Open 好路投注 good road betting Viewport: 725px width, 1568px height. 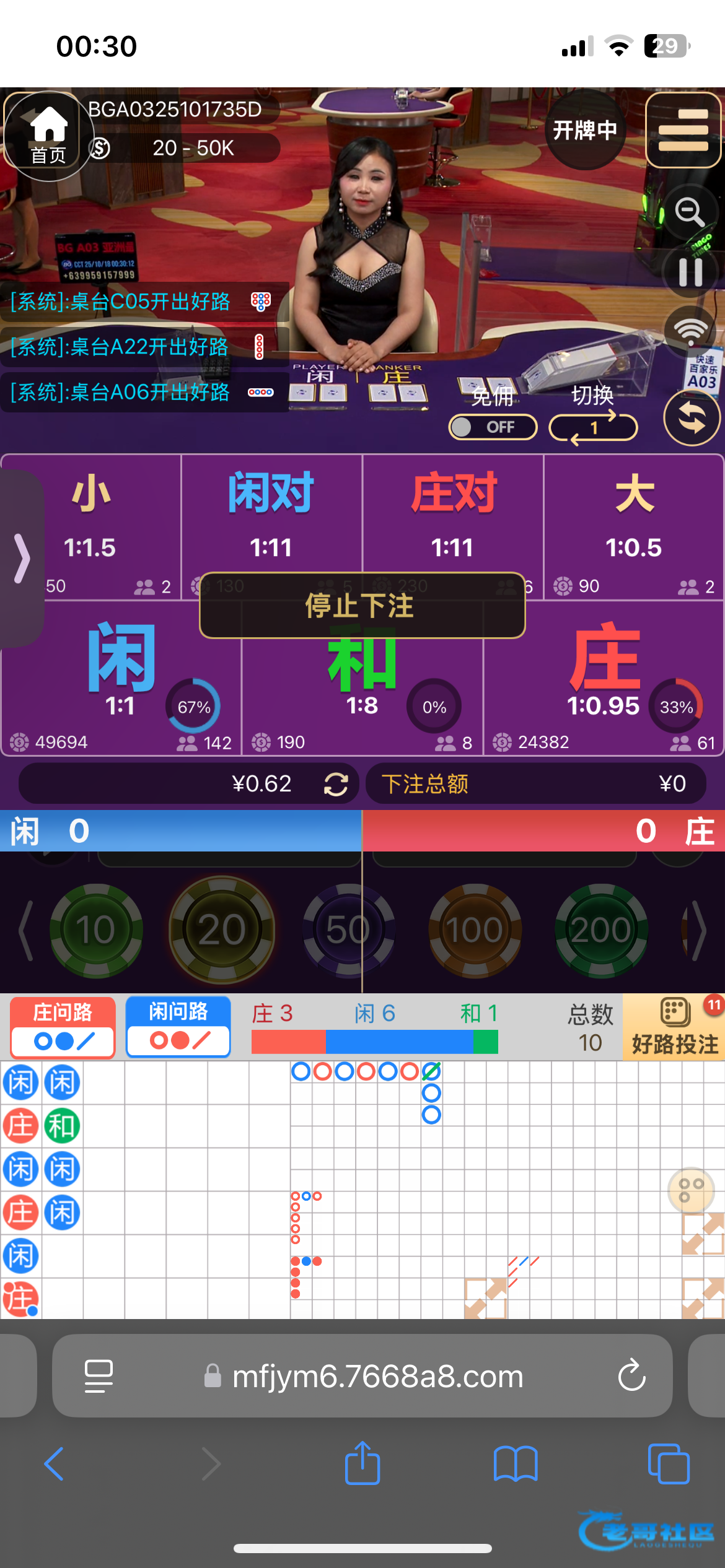(674, 1027)
